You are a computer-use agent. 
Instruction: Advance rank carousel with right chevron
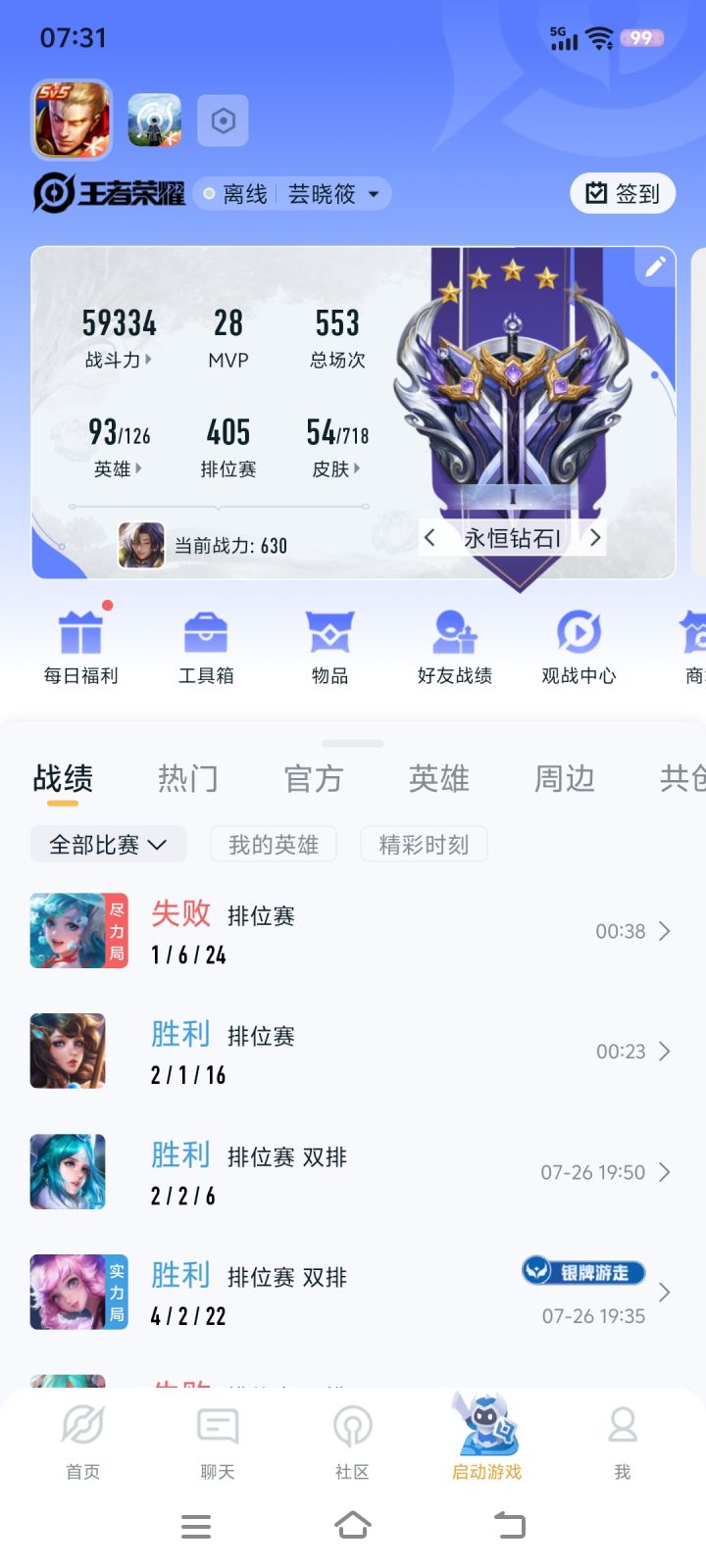(x=595, y=537)
